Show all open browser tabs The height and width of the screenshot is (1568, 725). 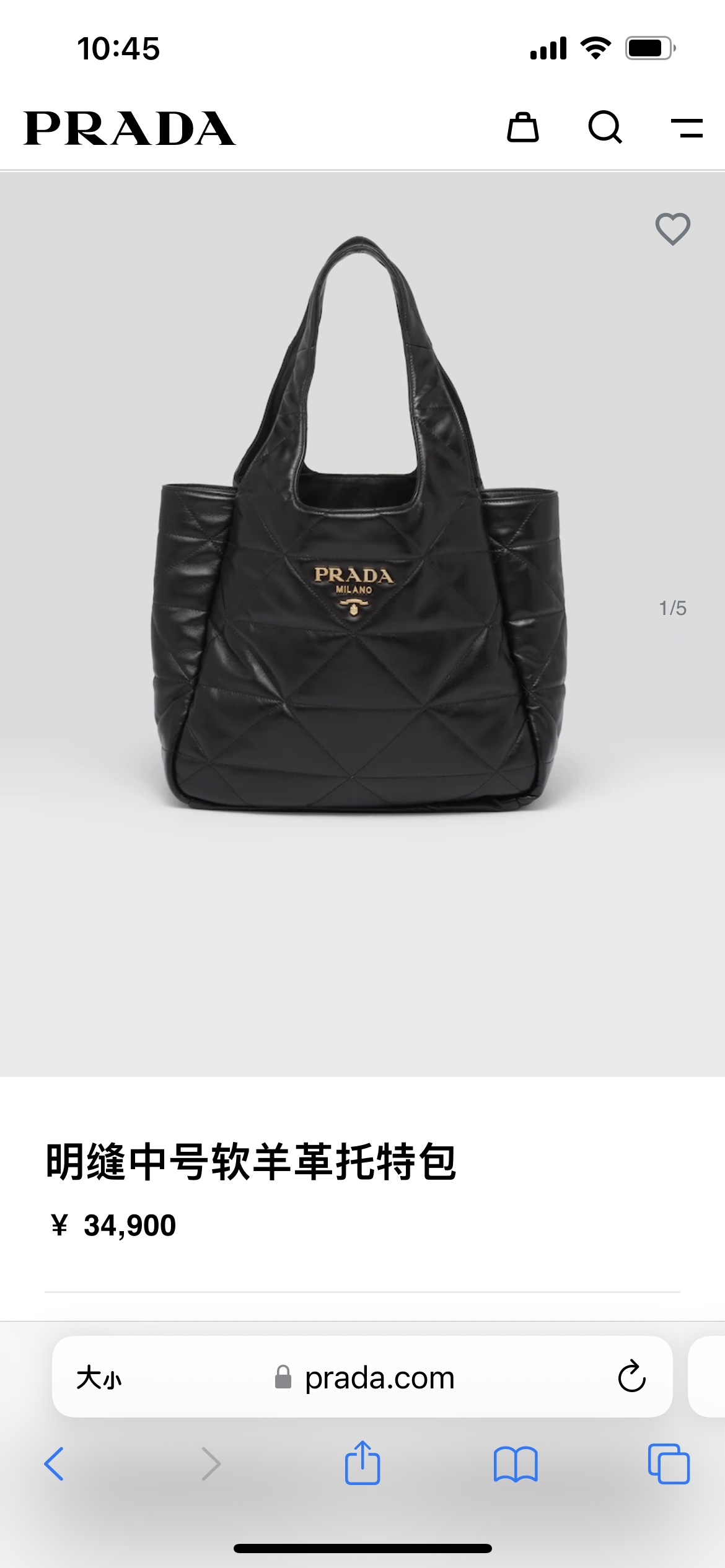tap(669, 1463)
